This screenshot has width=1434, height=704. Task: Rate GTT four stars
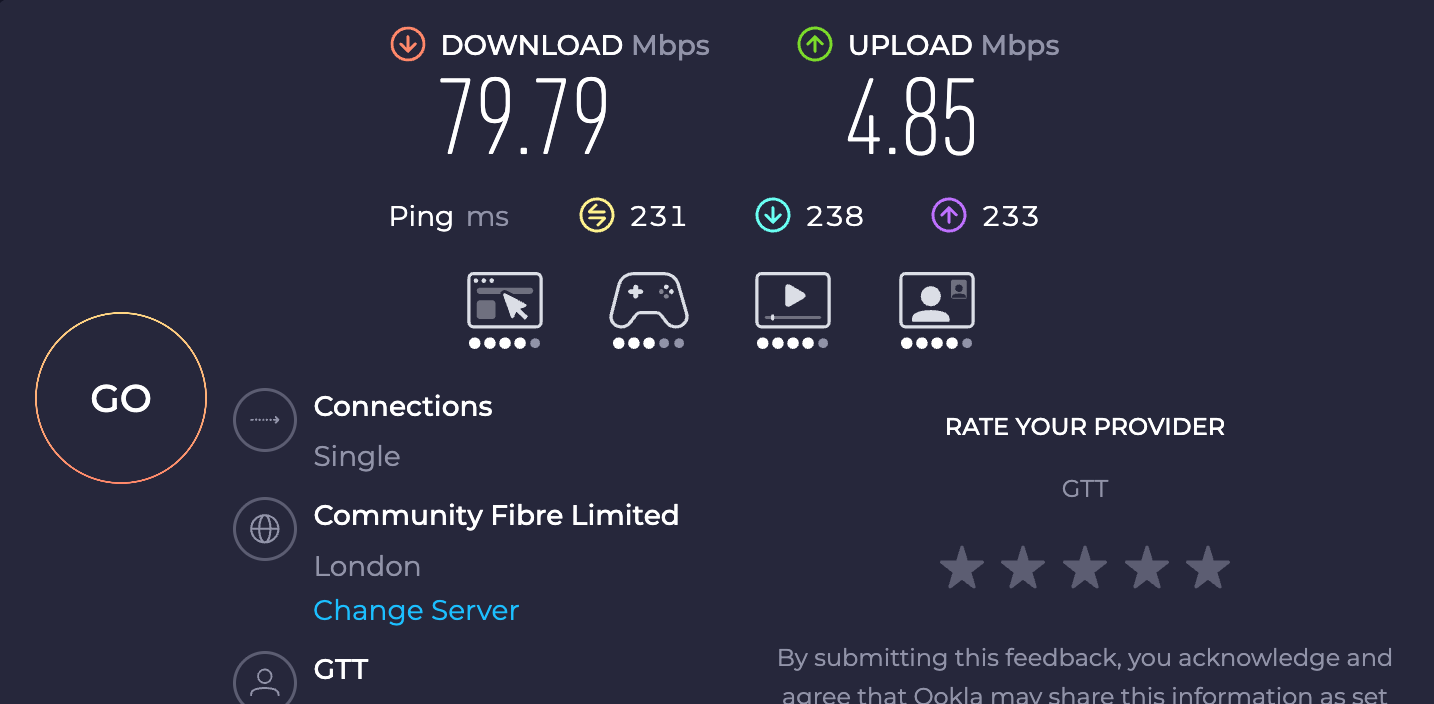point(1147,568)
